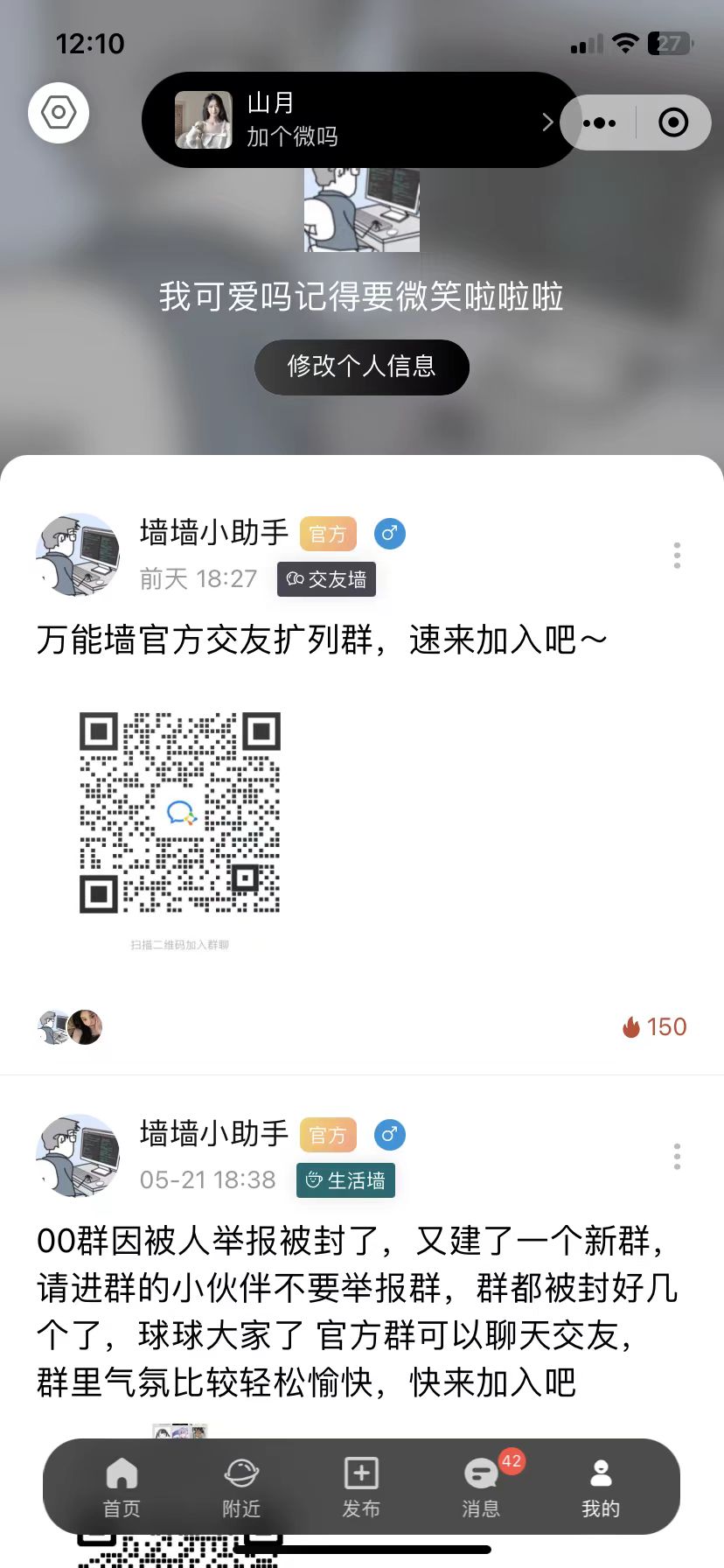
Task: Open overflow menu on 交友墙 post
Action: point(677,556)
